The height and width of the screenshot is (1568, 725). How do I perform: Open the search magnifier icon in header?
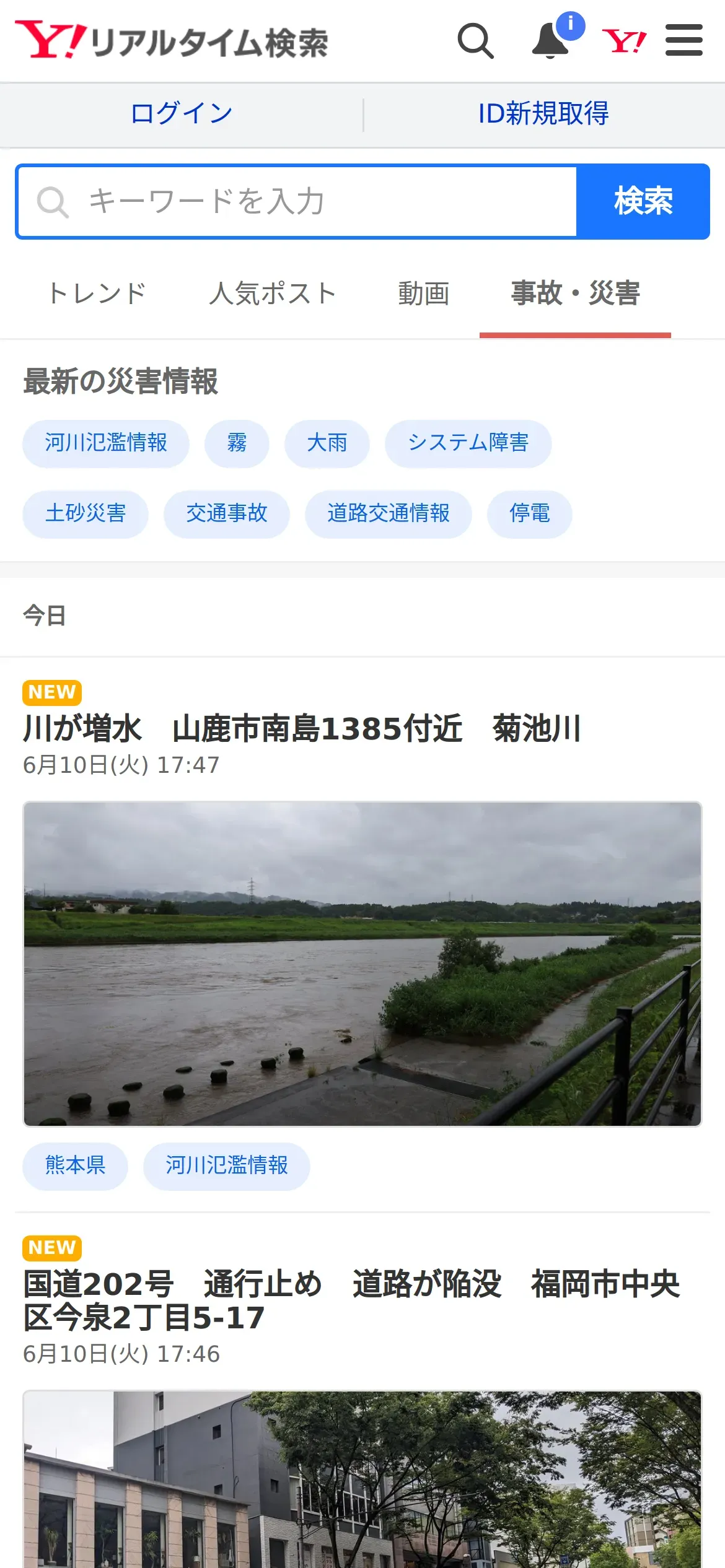475,41
